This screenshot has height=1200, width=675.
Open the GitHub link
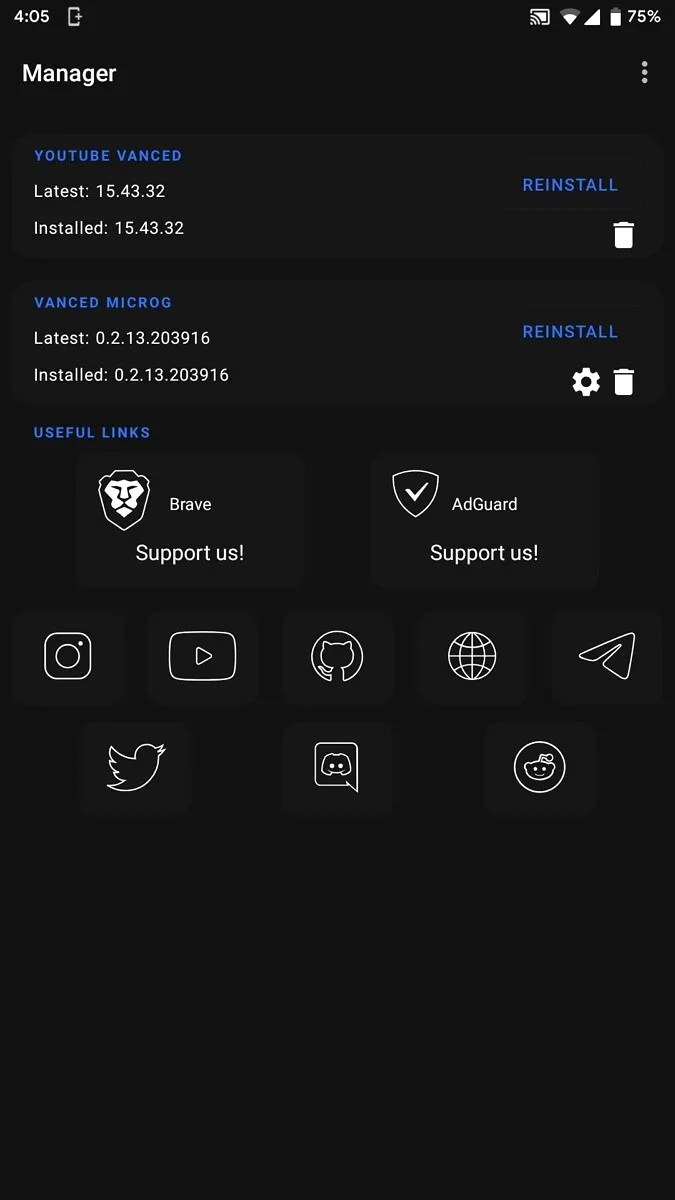[337, 657]
